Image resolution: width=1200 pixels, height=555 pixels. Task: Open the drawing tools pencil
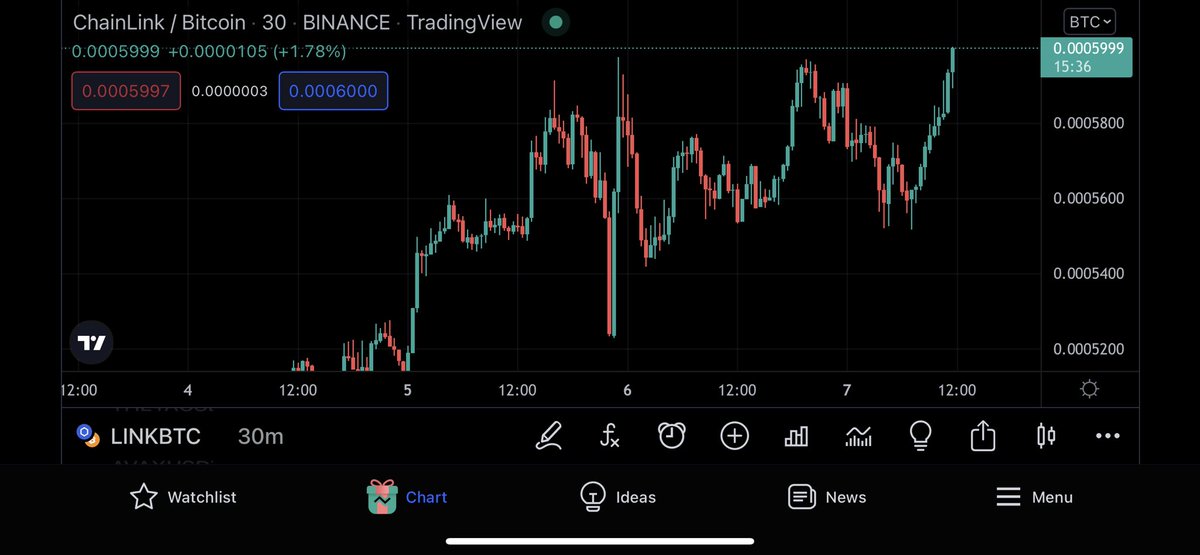pyautogui.click(x=549, y=435)
